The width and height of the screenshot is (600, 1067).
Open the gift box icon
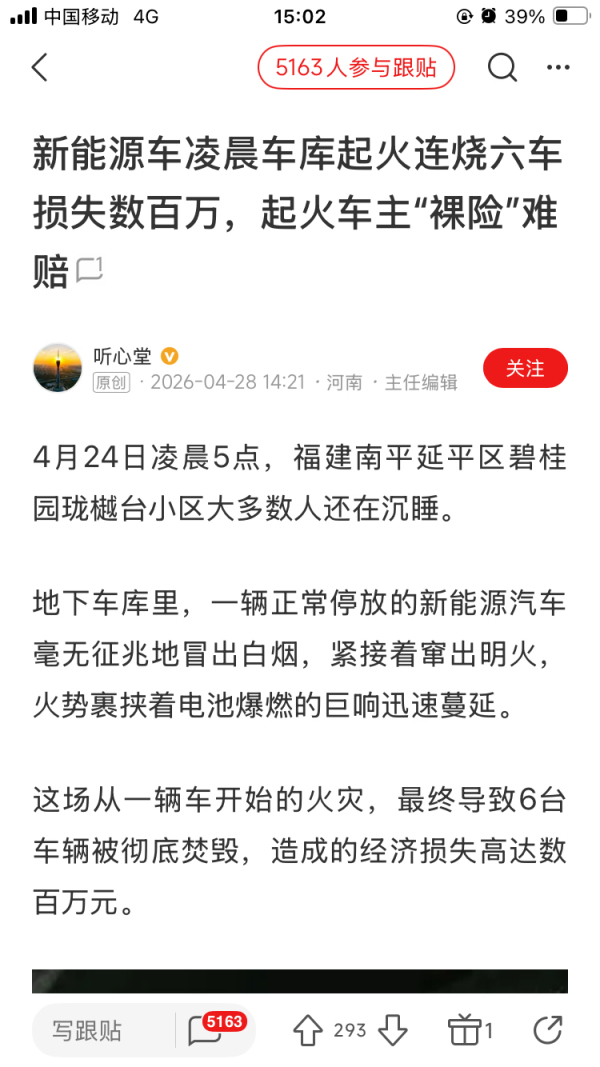pos(464,1030)
